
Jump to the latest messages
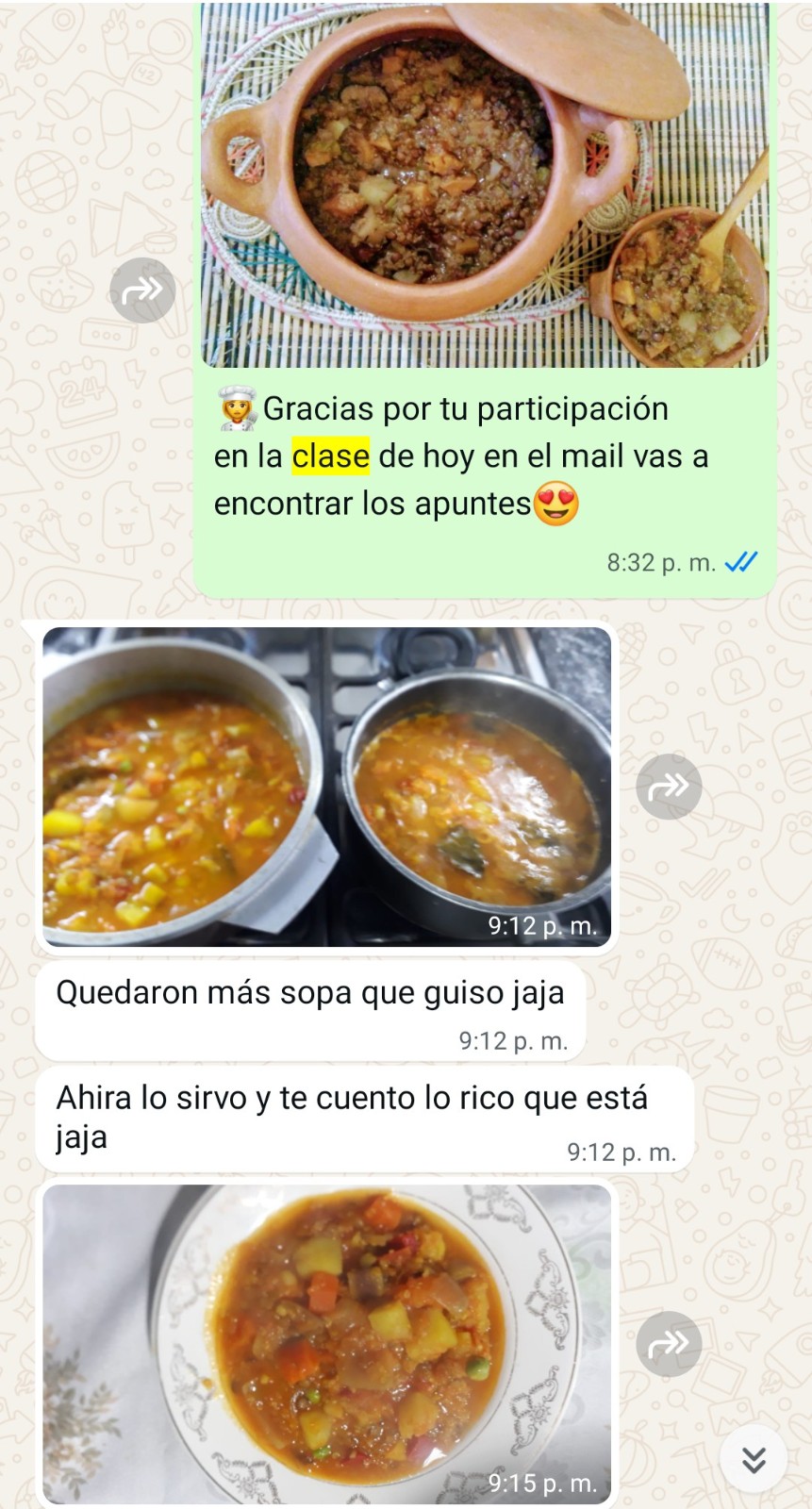coord(753,1459)
